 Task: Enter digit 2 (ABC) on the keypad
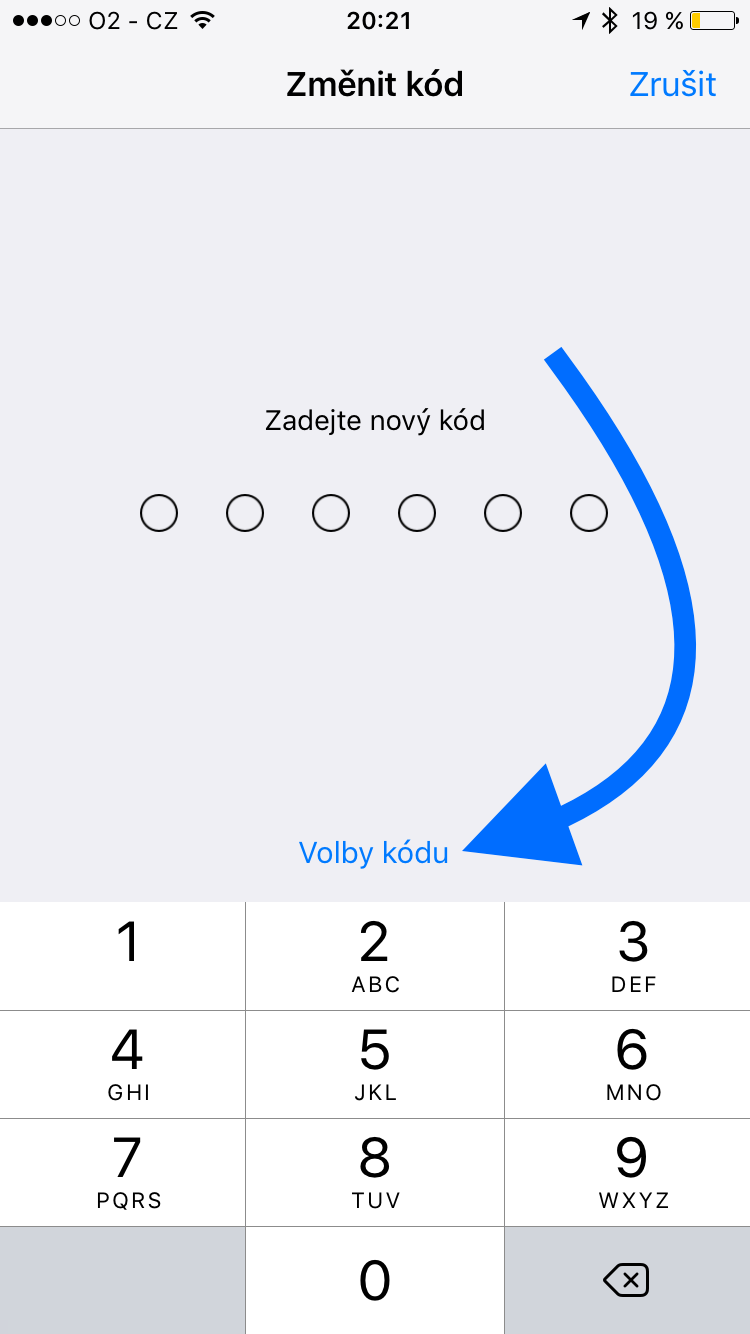(375, 955)
